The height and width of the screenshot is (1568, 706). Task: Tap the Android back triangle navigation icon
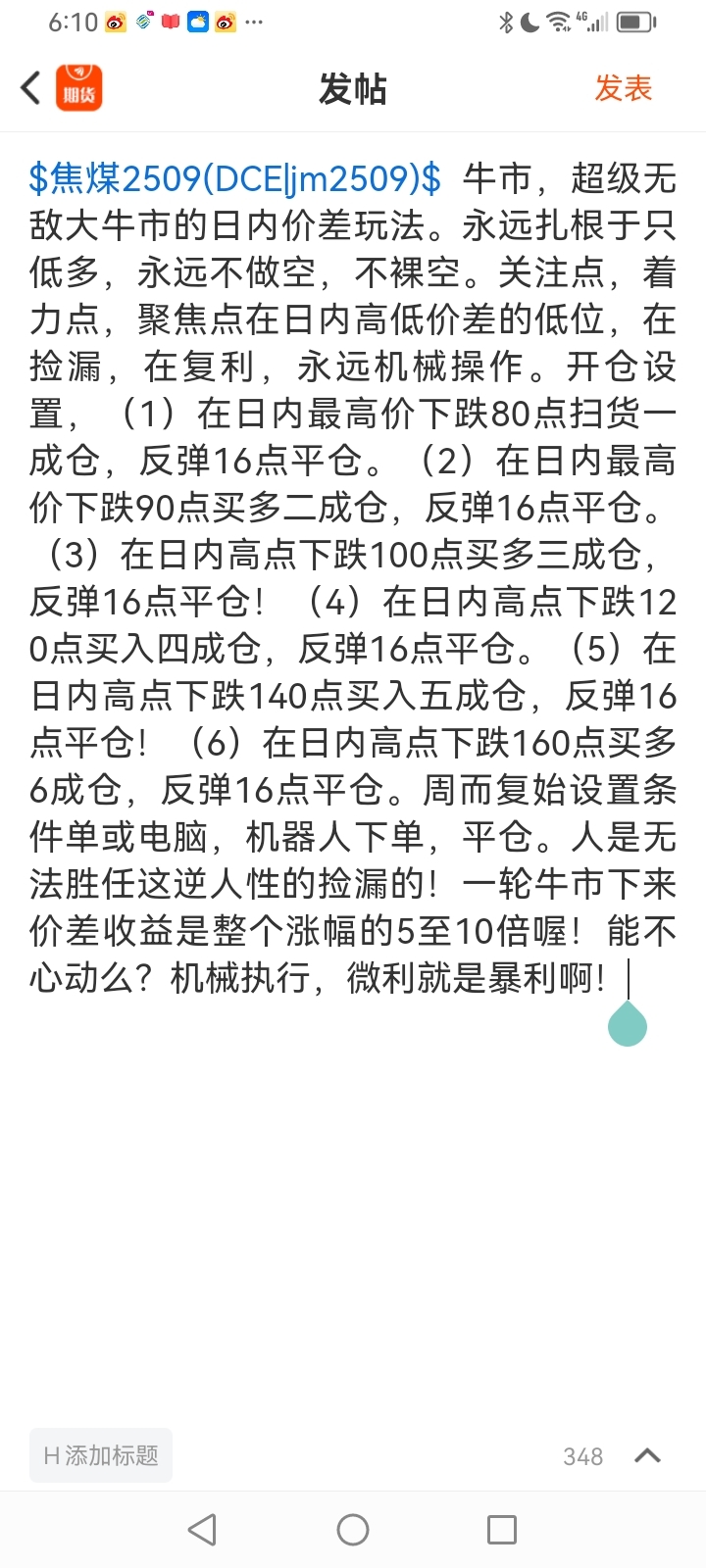[203, 1527]
